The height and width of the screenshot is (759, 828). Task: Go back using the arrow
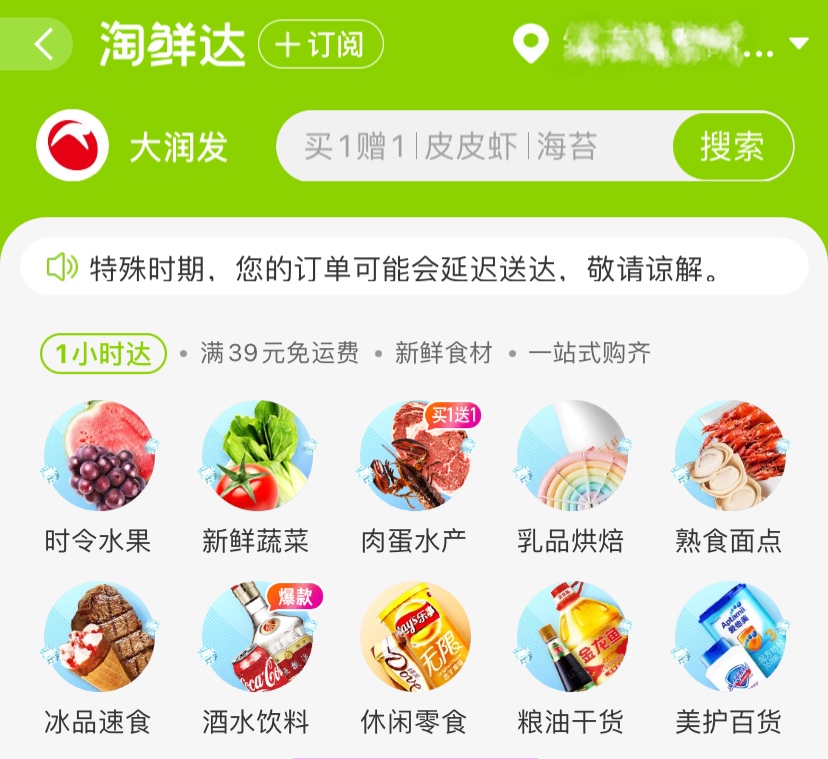(x=43, y=46)
